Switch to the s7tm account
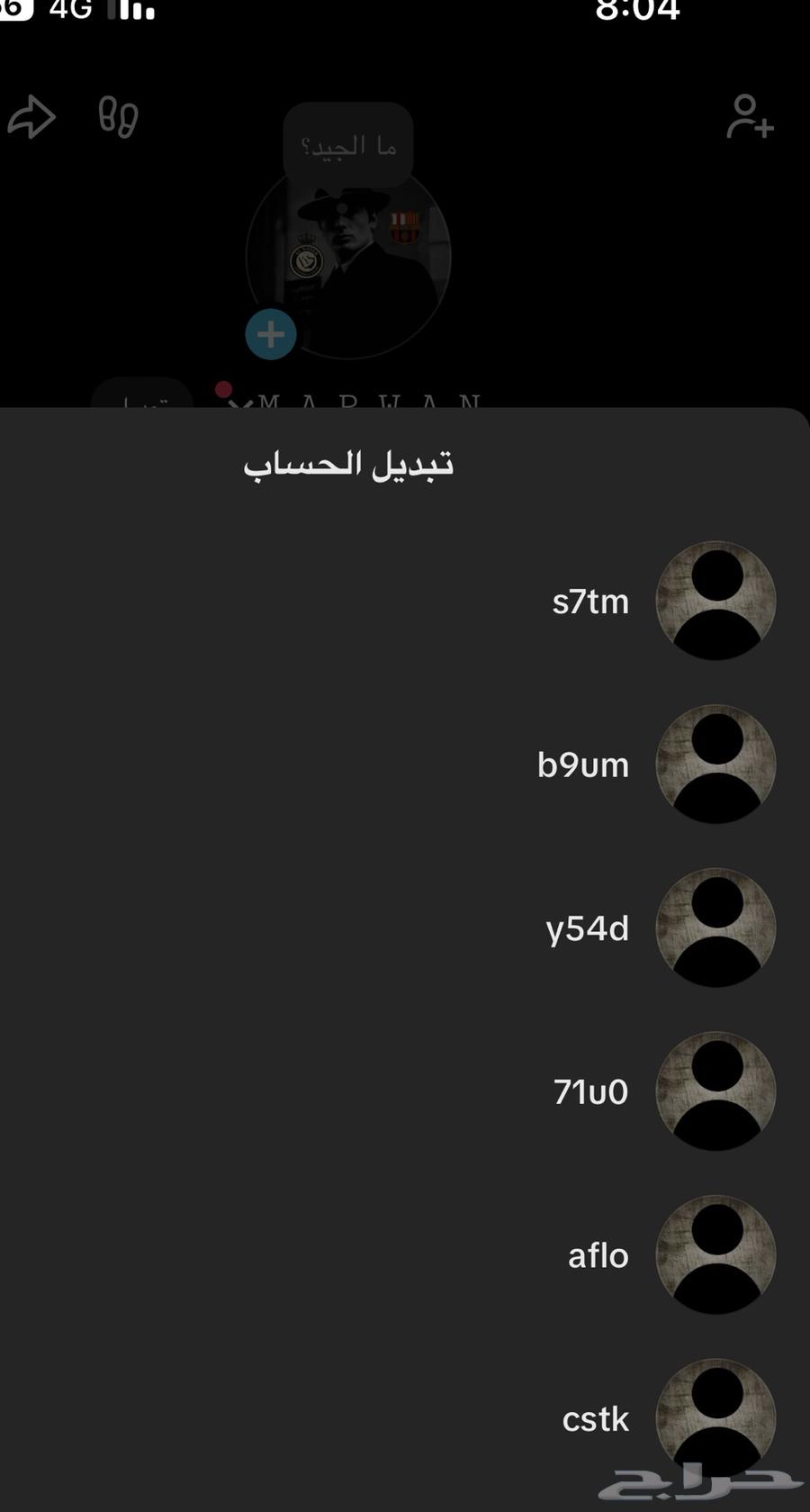The width and height of the screenshot is (810, 1512). pyautogui.click(x=590, y=602)
